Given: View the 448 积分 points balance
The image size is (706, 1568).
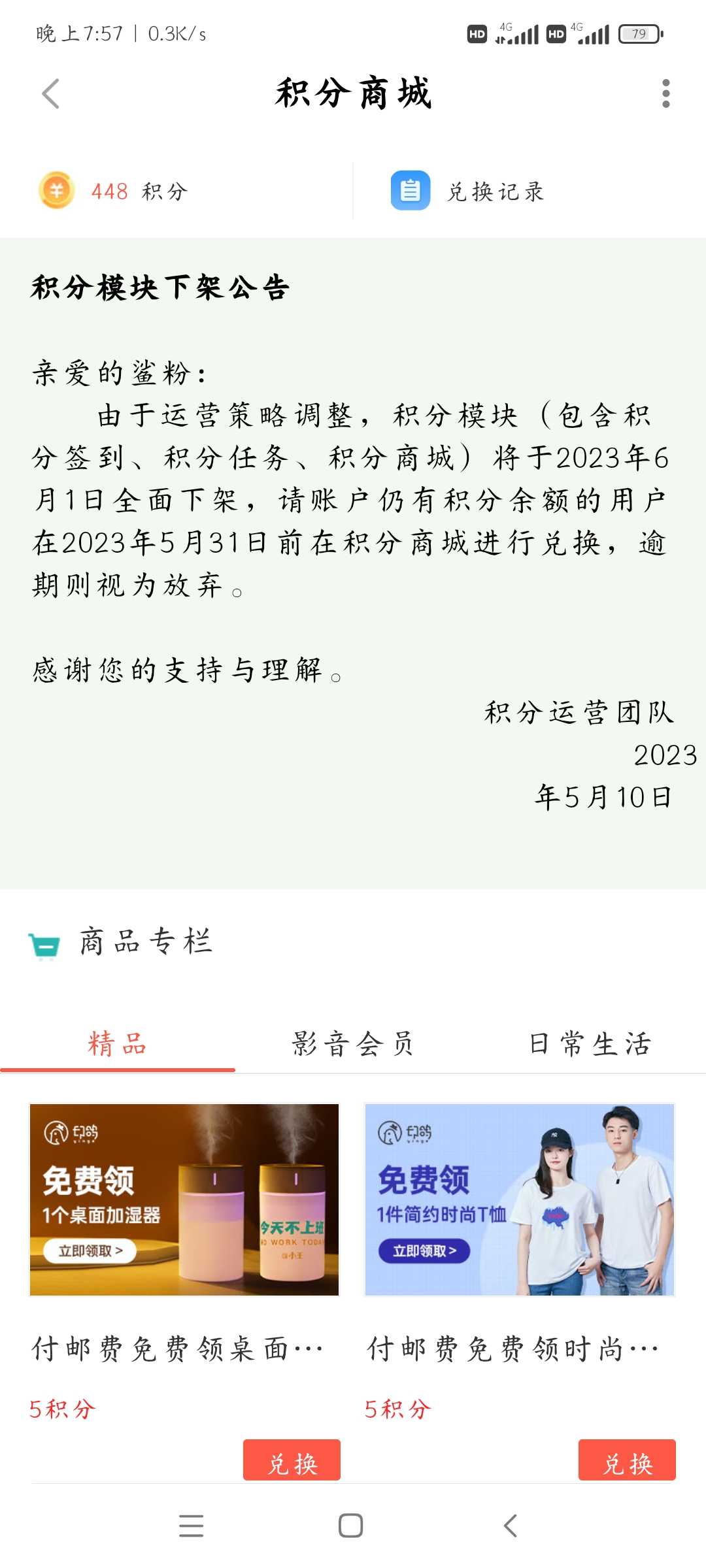Looking at the screenshot, I should pos(114,191).
